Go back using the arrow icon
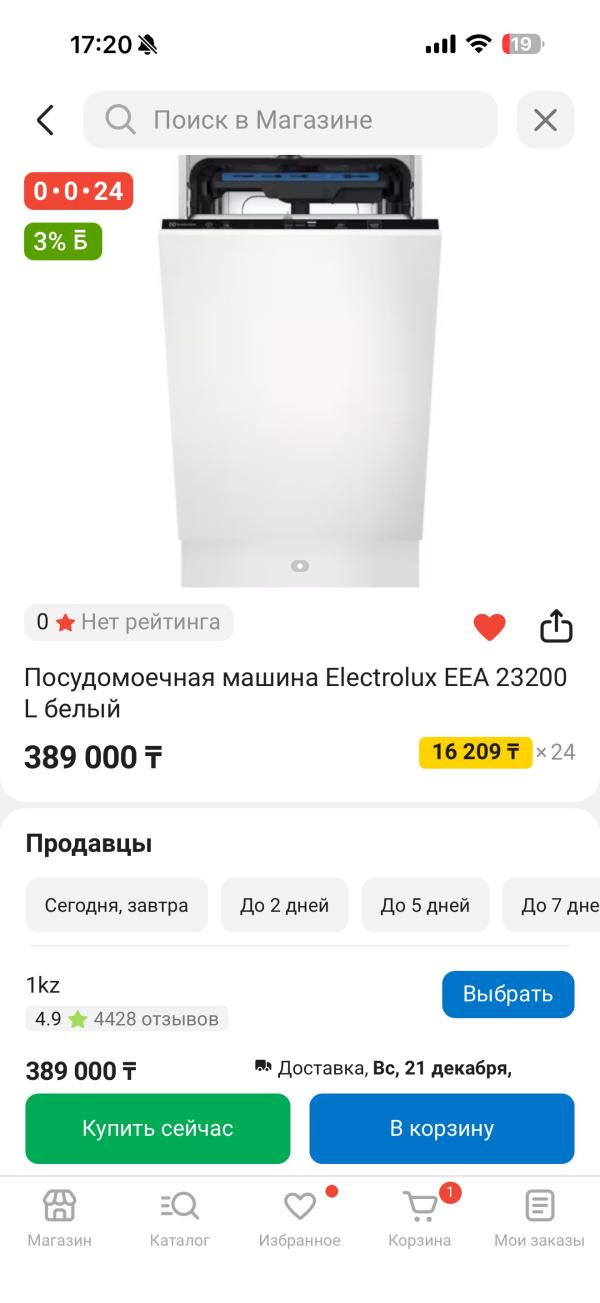Screen dimensions: 600x1303 click(x=45, y=120)
